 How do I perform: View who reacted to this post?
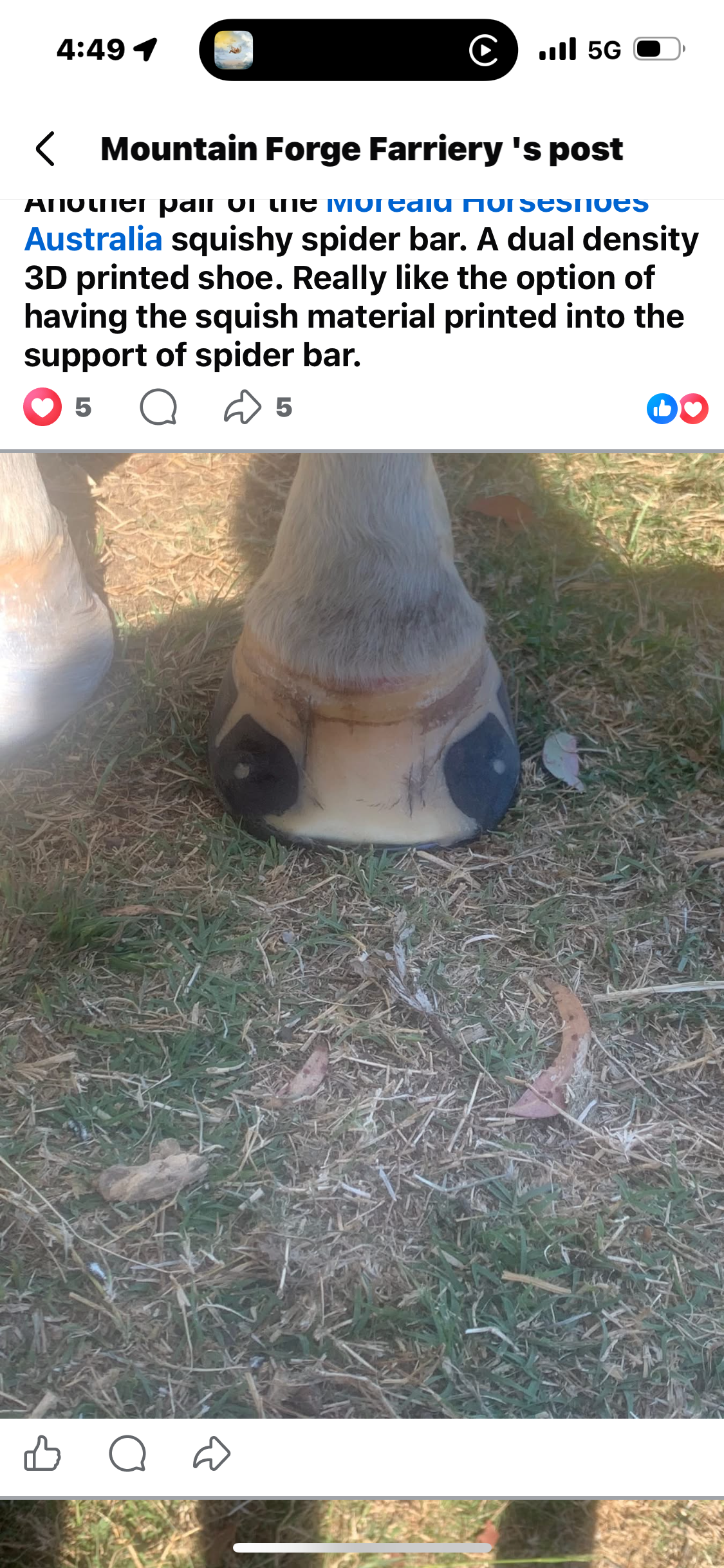pos(677,409)
